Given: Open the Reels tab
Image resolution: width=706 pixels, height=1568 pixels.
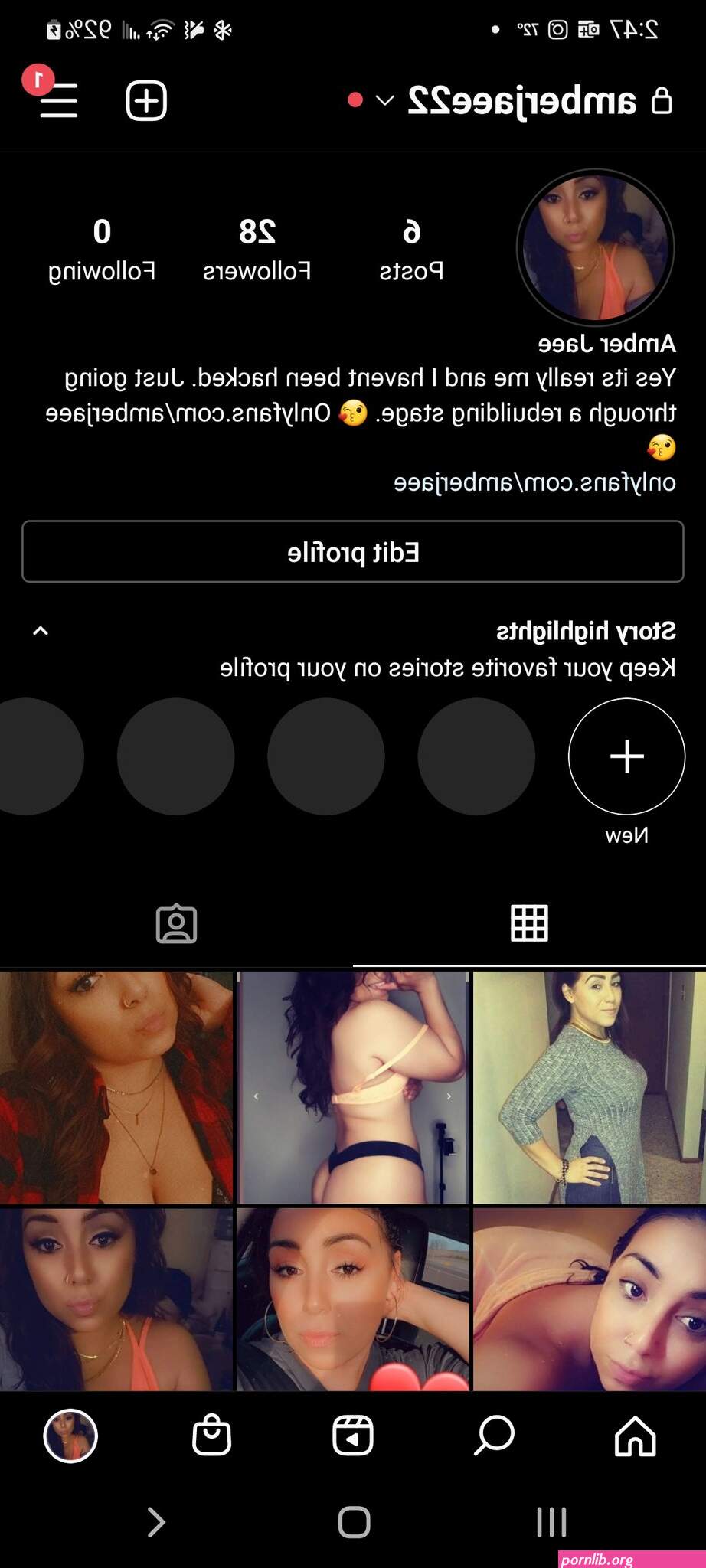Looking at the screenshot, I should click(353, 1436).
